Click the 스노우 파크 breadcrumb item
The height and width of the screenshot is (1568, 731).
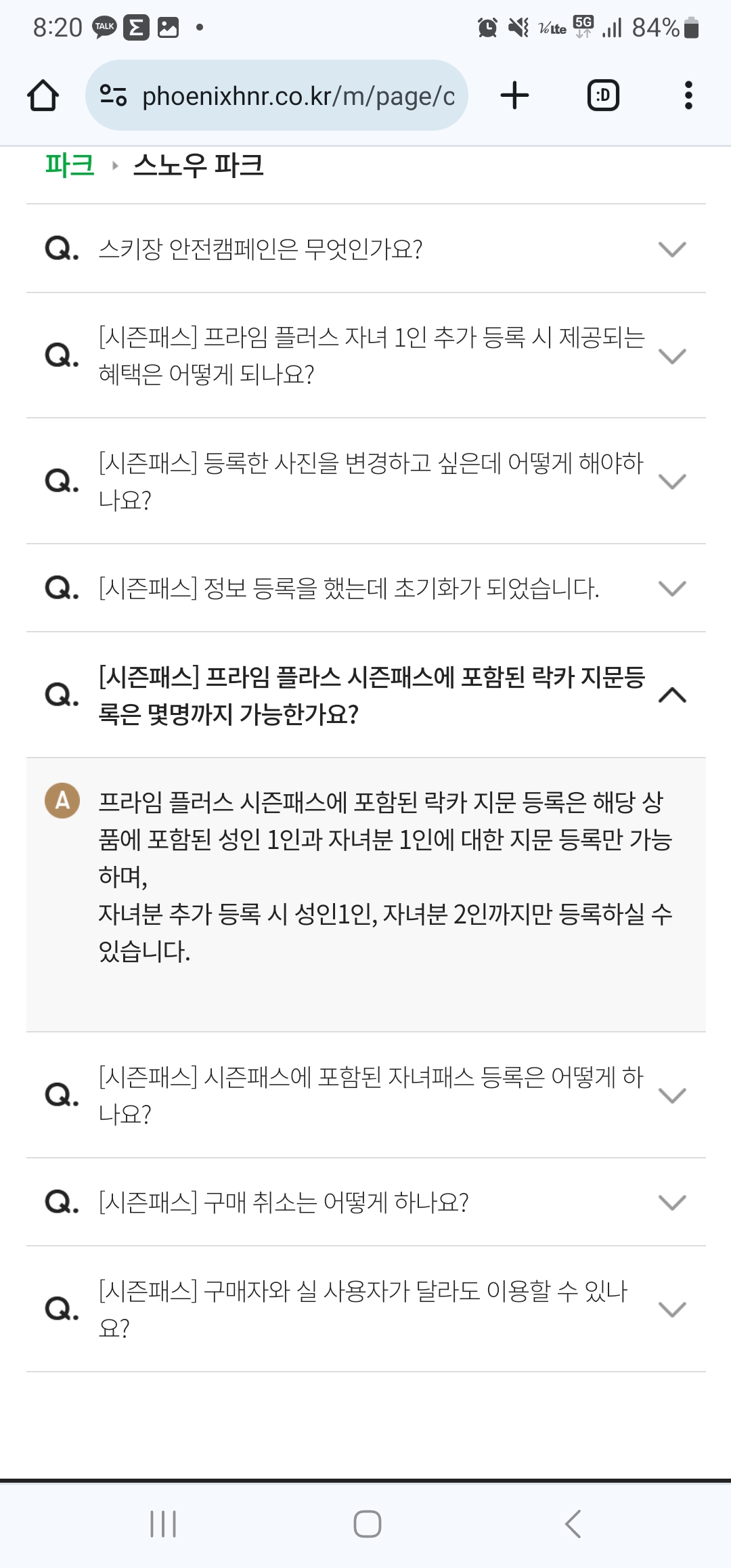198,164
